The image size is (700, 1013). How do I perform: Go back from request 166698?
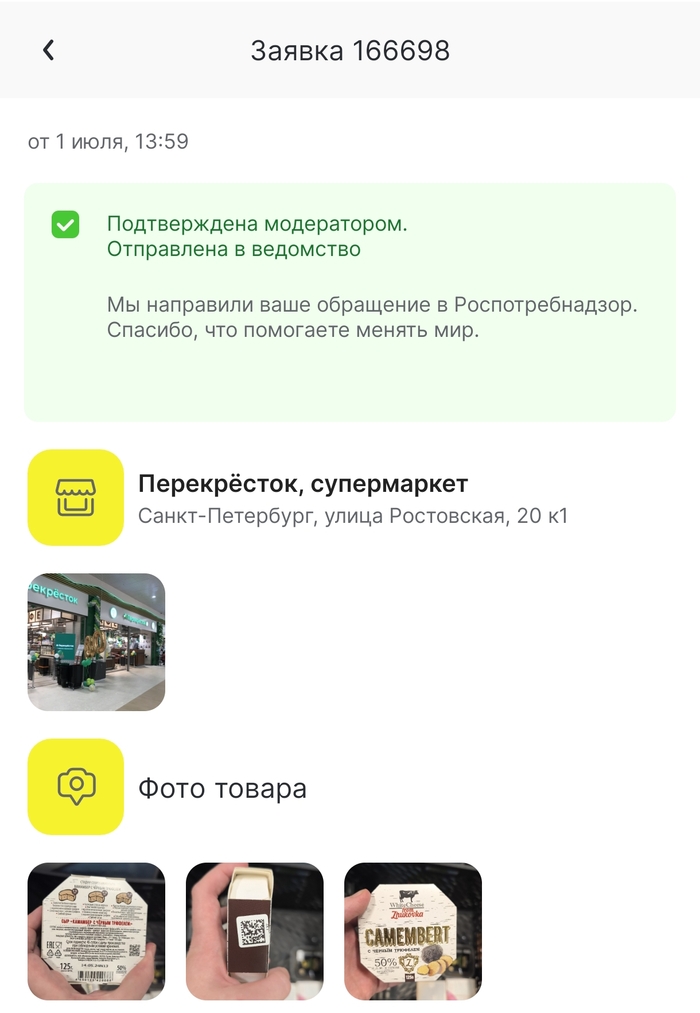click(48, 50)
